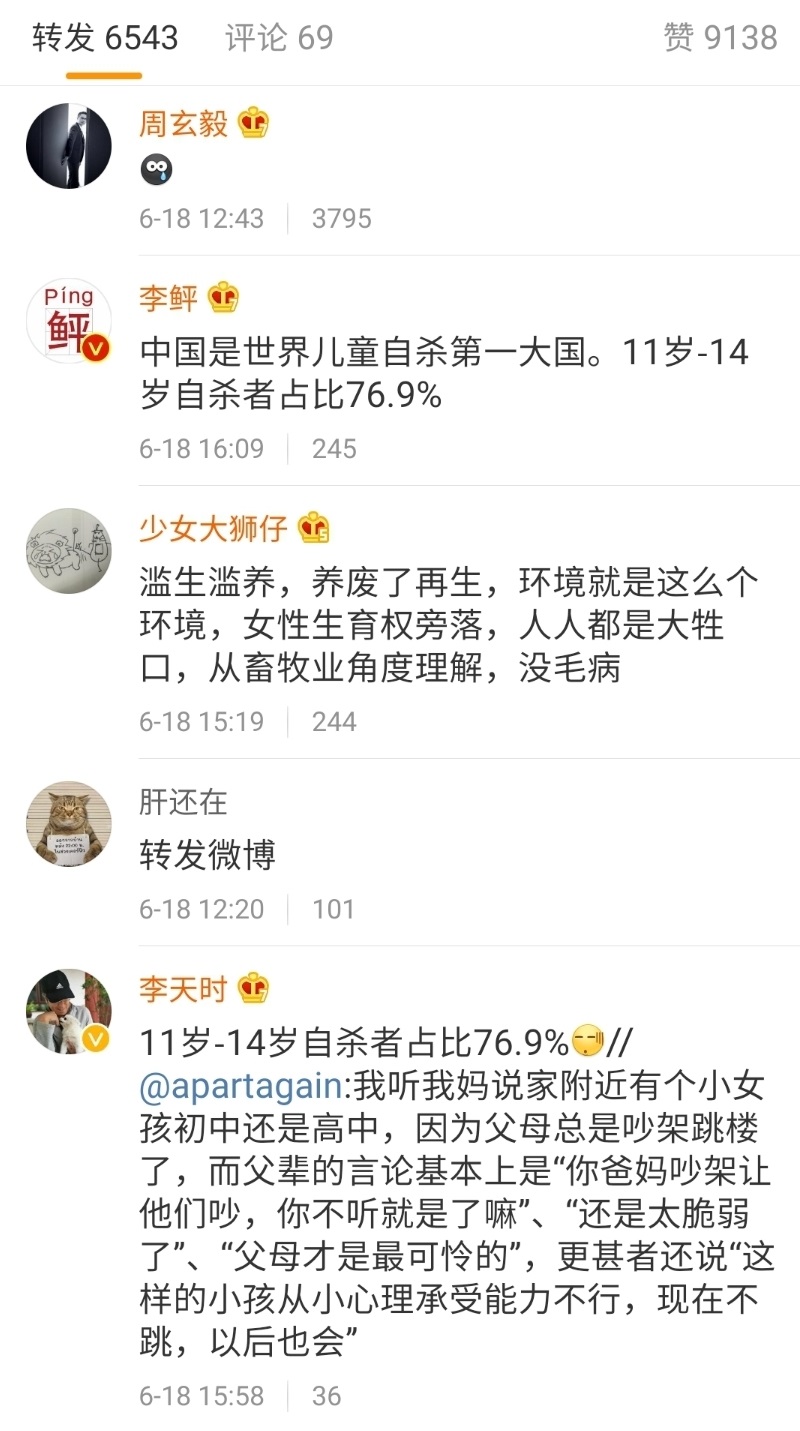Open 李天时's profile avatar
The height and width of the screenshot is (1431, 800).
[69, 1012]
